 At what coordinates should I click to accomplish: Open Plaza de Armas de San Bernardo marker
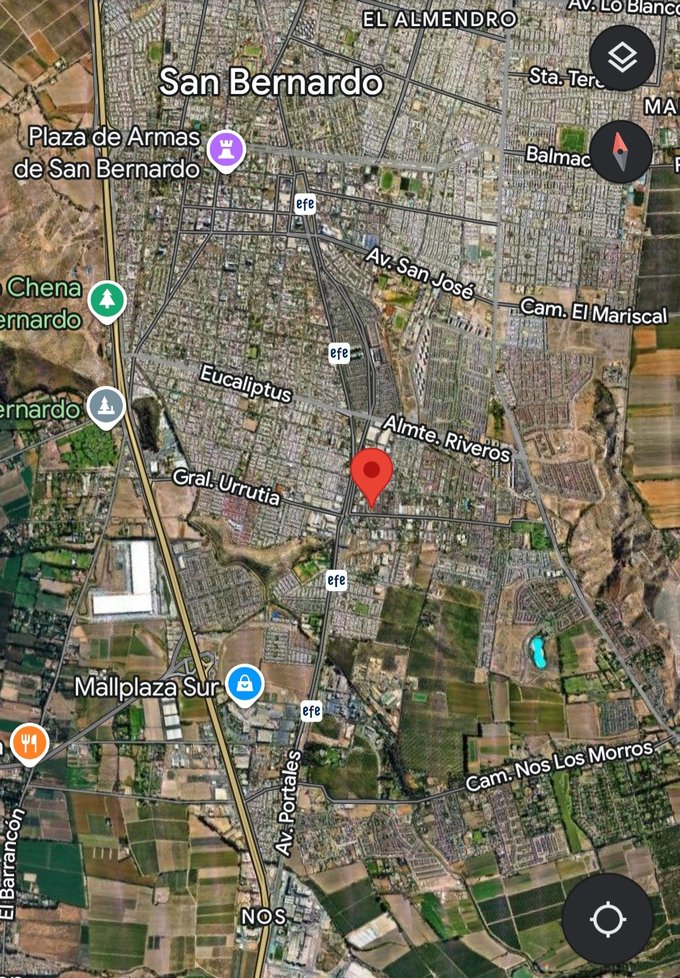pos(226,151)
